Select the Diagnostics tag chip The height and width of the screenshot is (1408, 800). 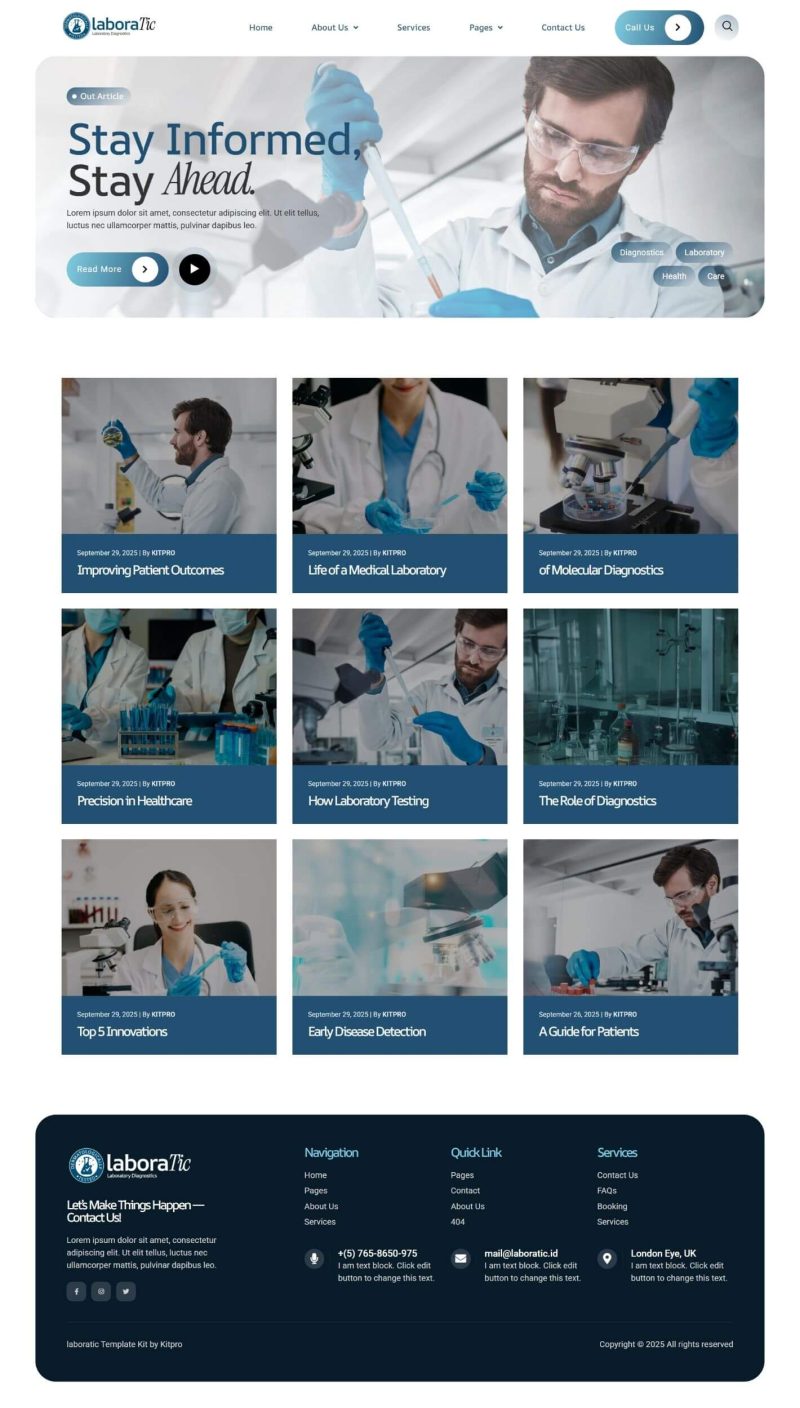point(641,253)
